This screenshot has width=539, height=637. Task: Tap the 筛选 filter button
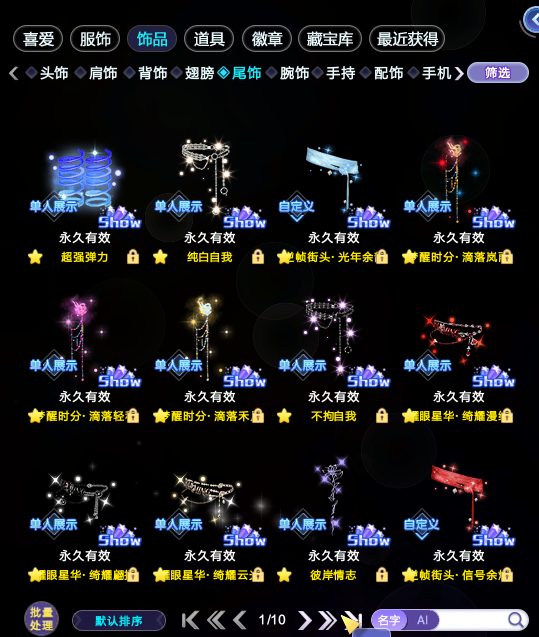pos(498,73)
